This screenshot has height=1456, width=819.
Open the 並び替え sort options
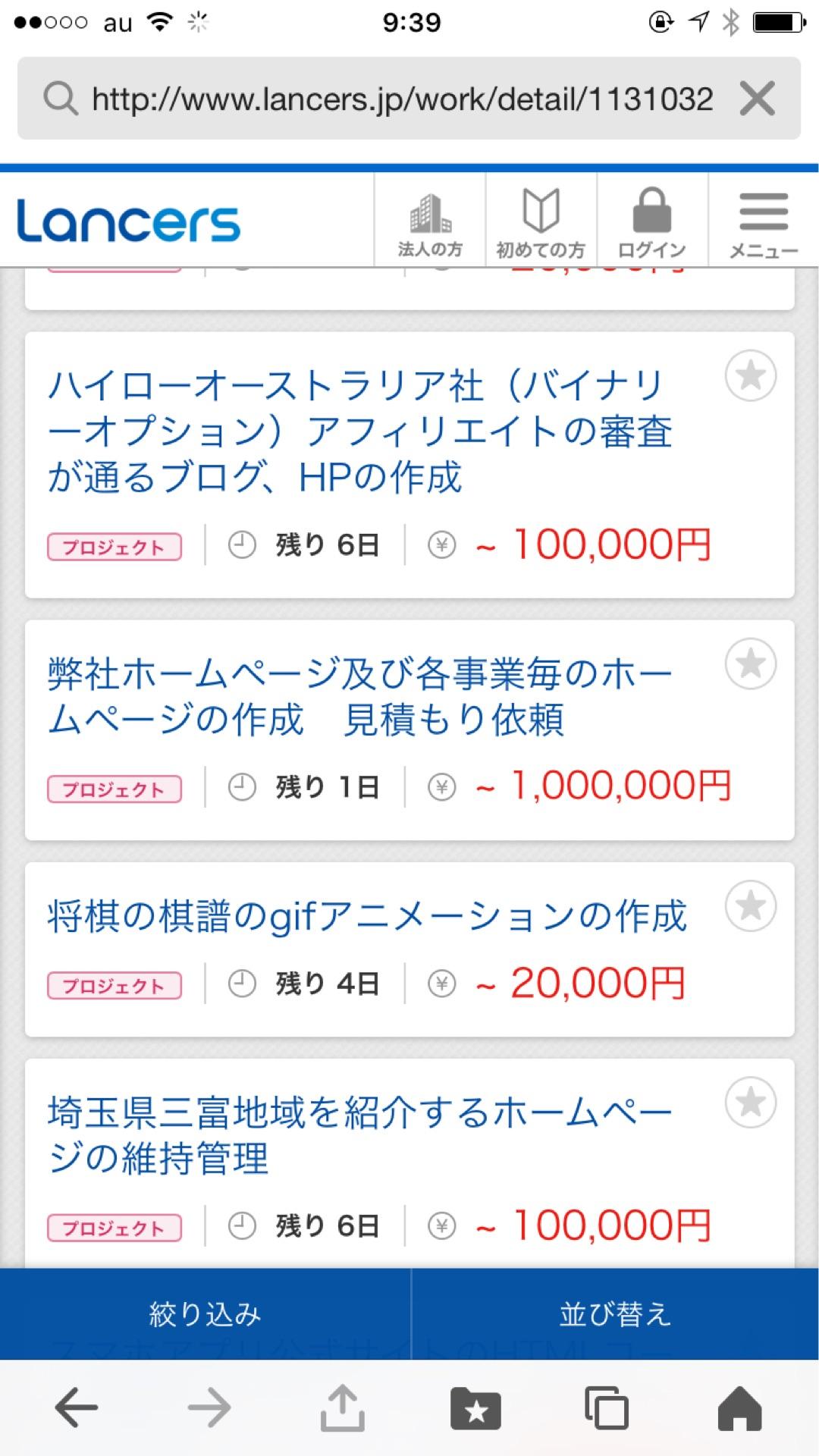[615, 1313]
